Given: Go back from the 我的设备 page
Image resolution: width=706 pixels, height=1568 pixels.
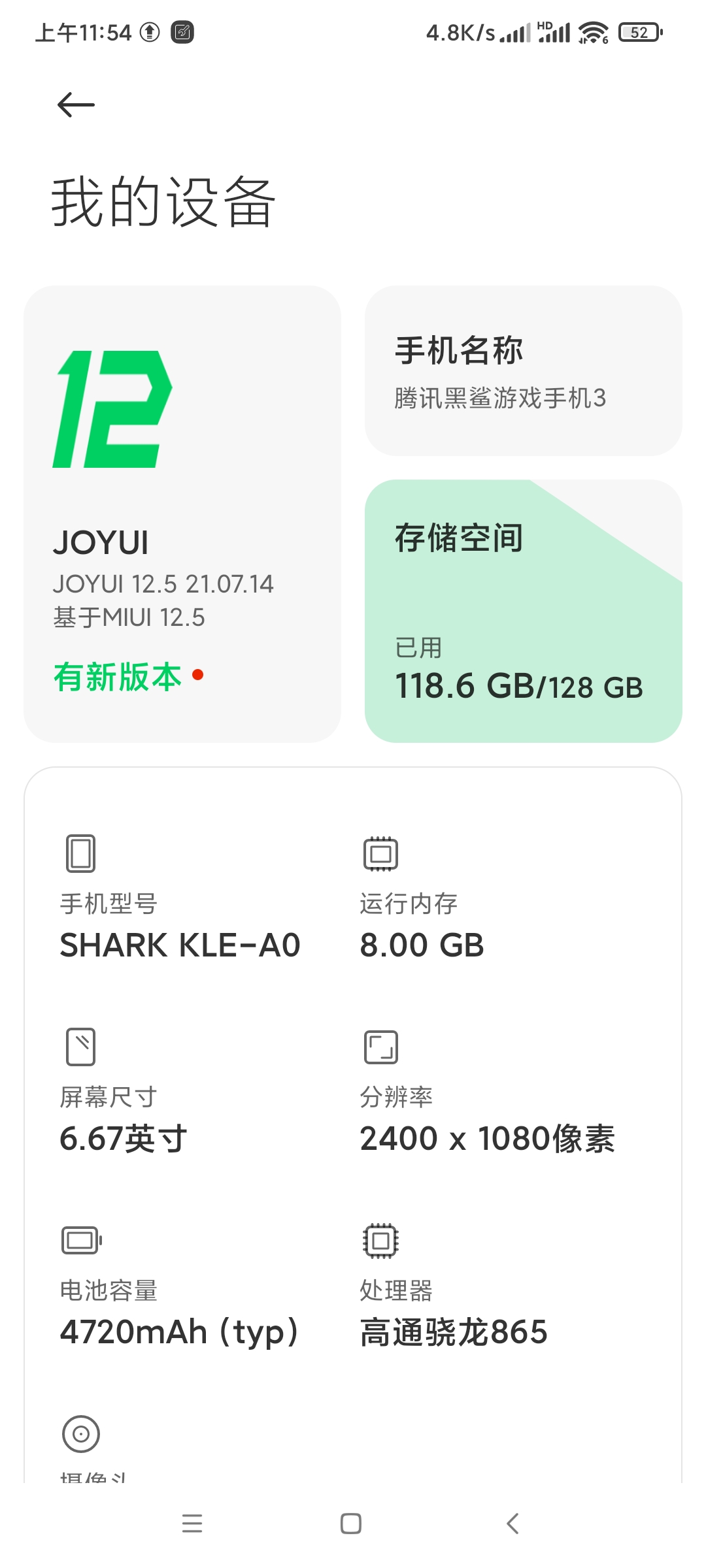Looking at the screenshot, I should (x=76, y=105).
